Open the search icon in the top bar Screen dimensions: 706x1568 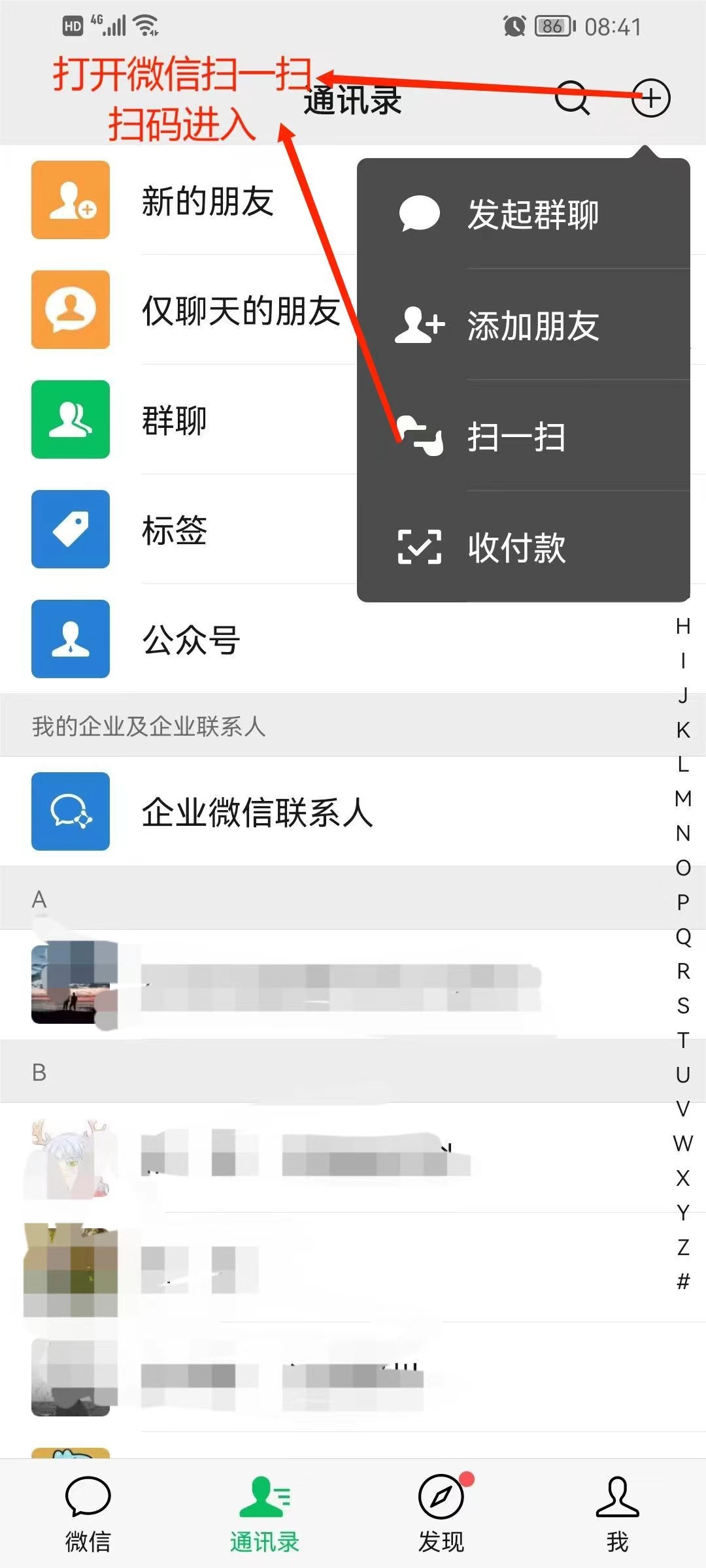572,98
